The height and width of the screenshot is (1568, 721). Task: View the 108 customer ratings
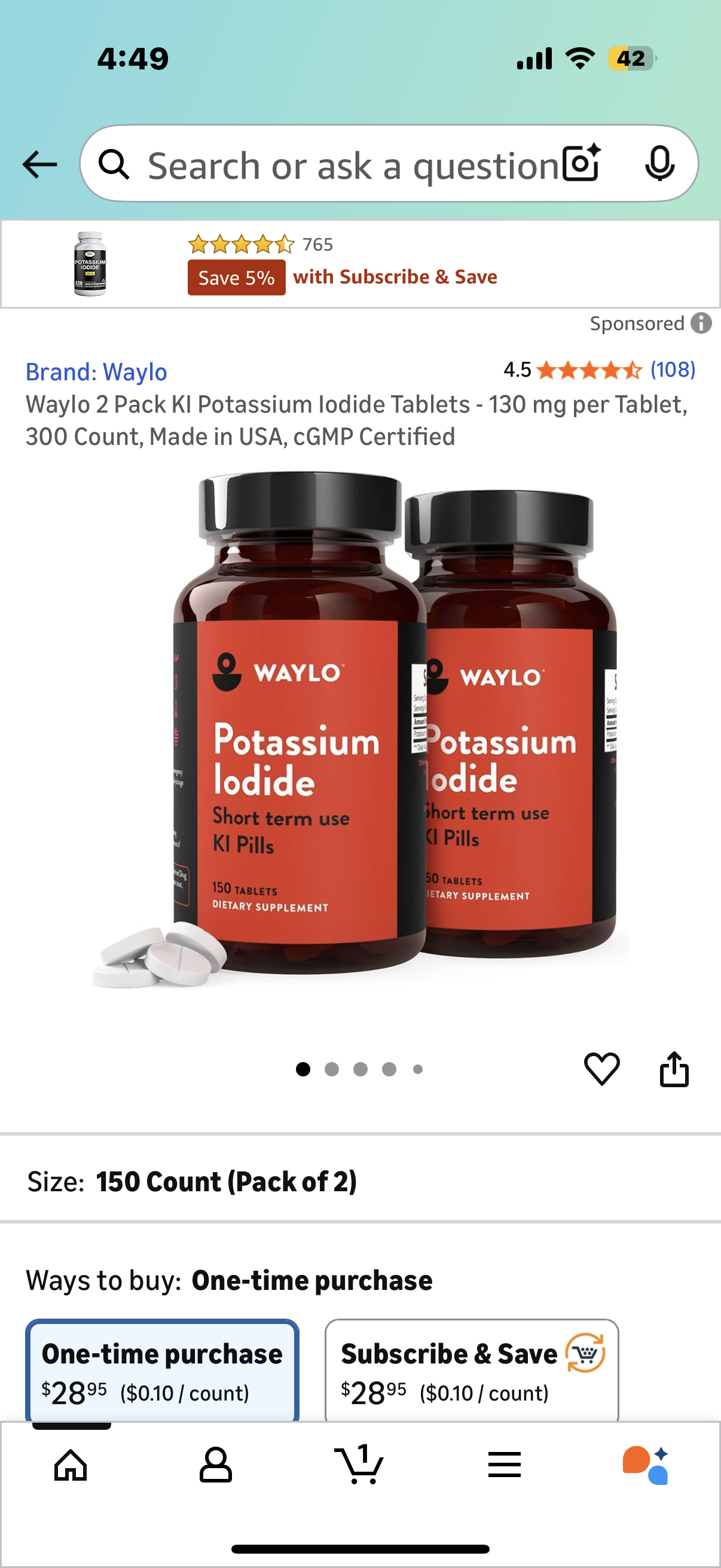point(672,370)
